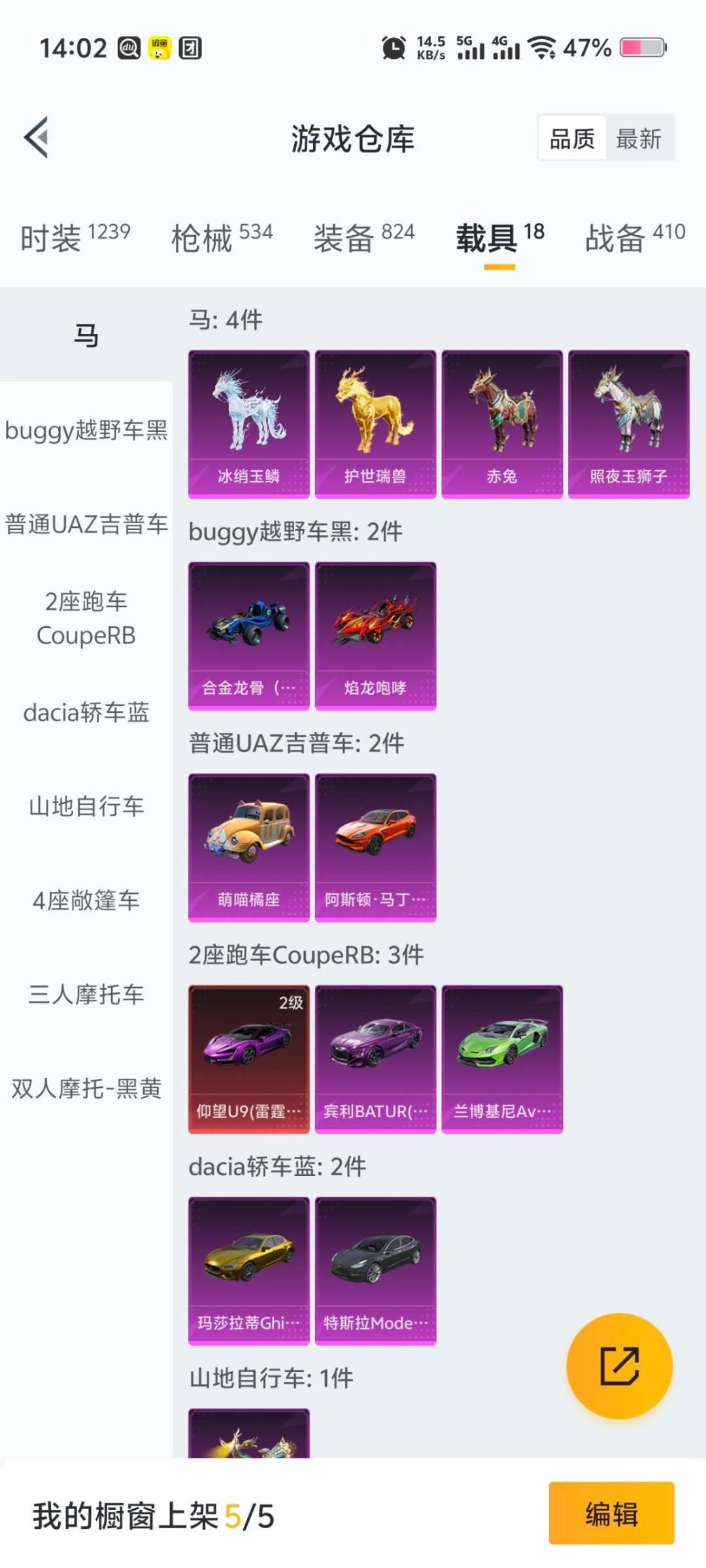The width and height of the screenshot is (706, 1568).
Task: Jump to 山地自行车 category
Action: [86, 806]
